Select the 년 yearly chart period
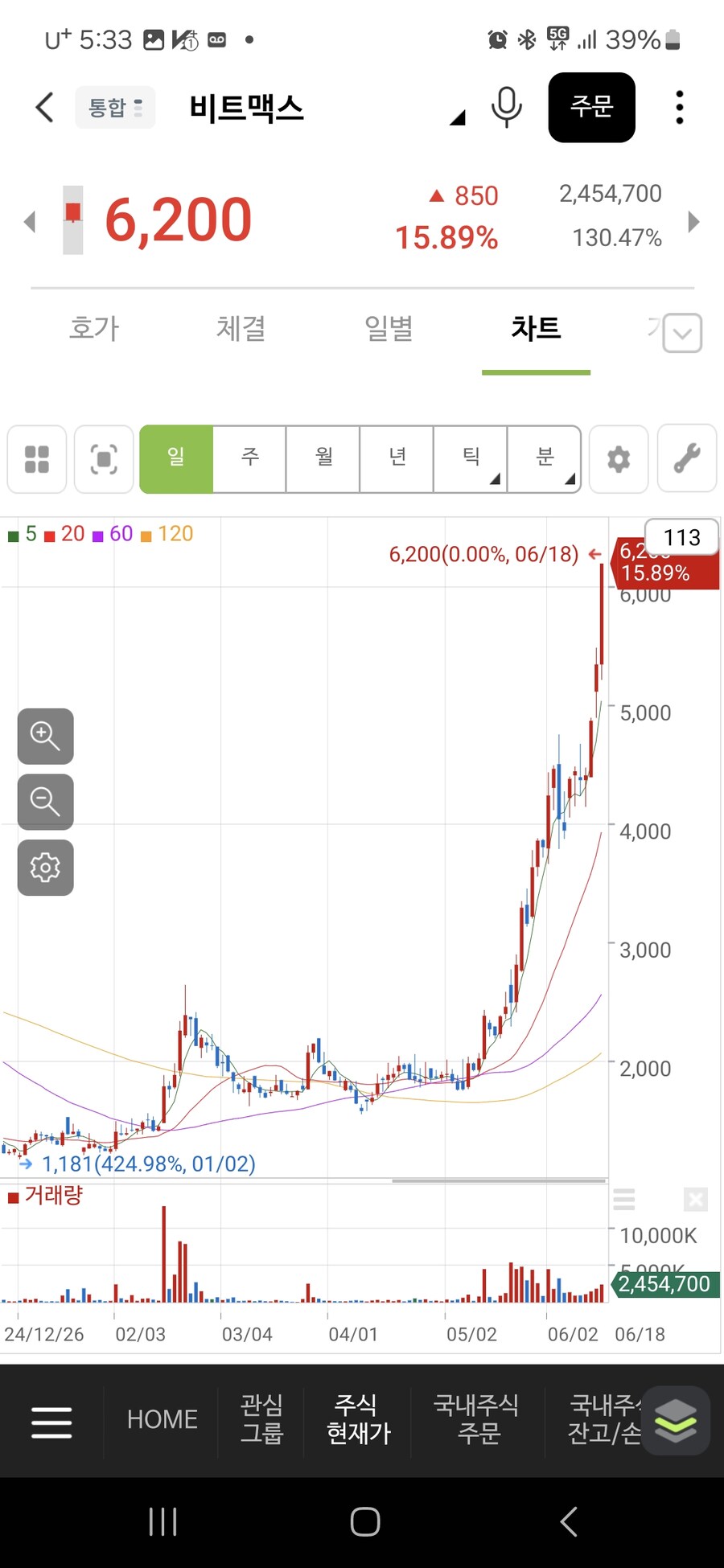724x1568 pixels. click(x=397, y=458)
